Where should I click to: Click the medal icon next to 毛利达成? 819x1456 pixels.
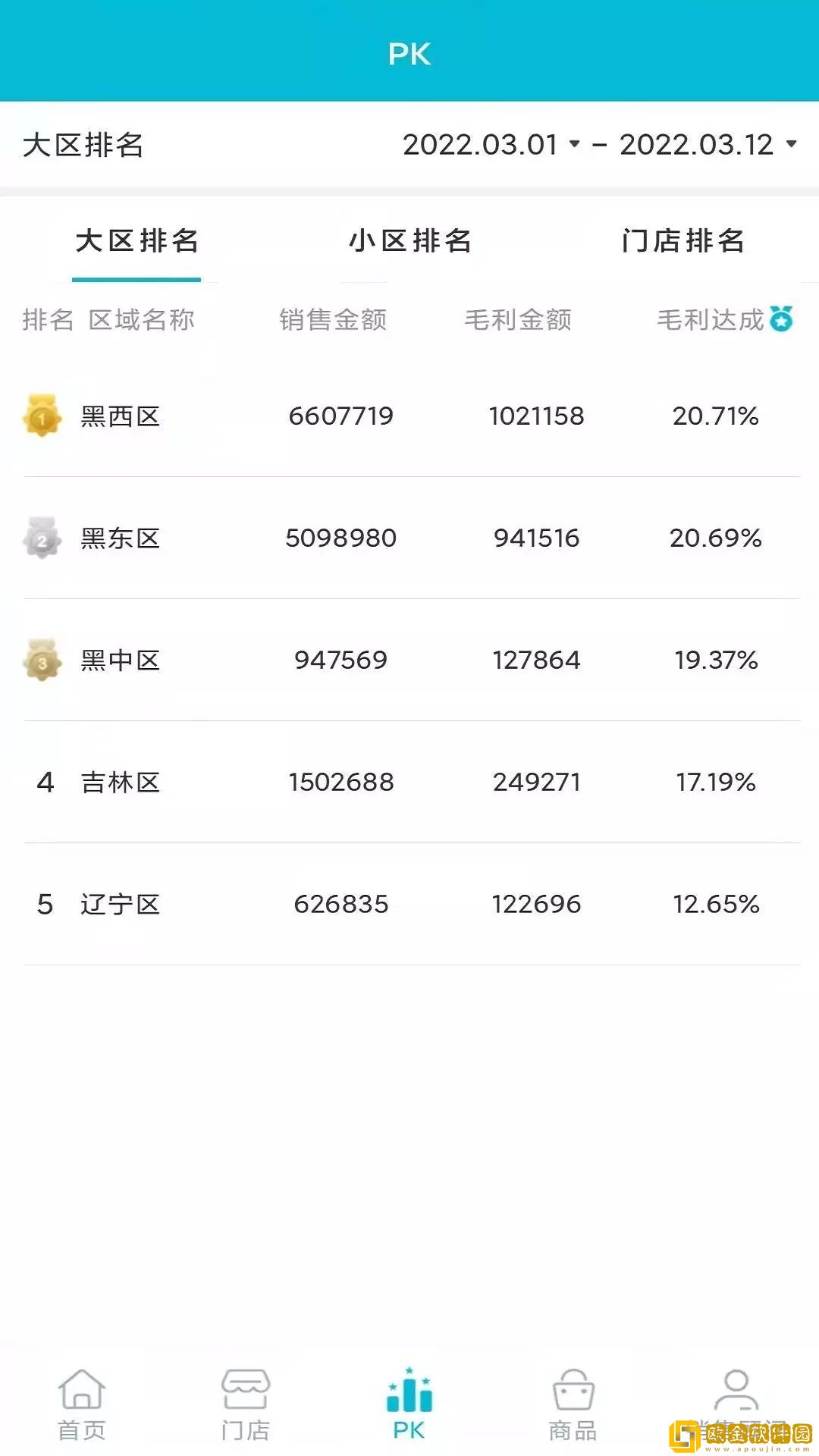coord(782,319)
